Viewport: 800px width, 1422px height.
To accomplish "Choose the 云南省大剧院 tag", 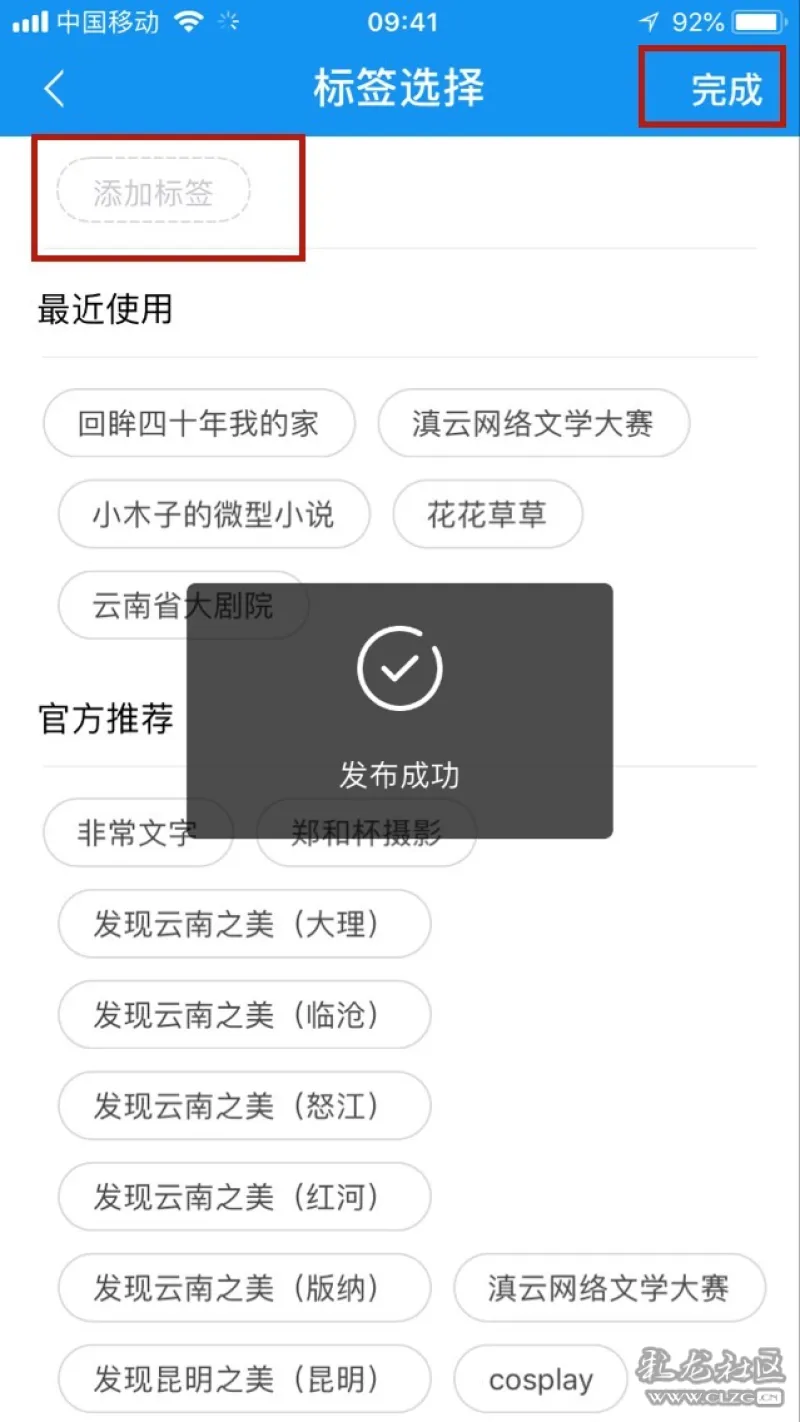I will click(x=183, y=605).
